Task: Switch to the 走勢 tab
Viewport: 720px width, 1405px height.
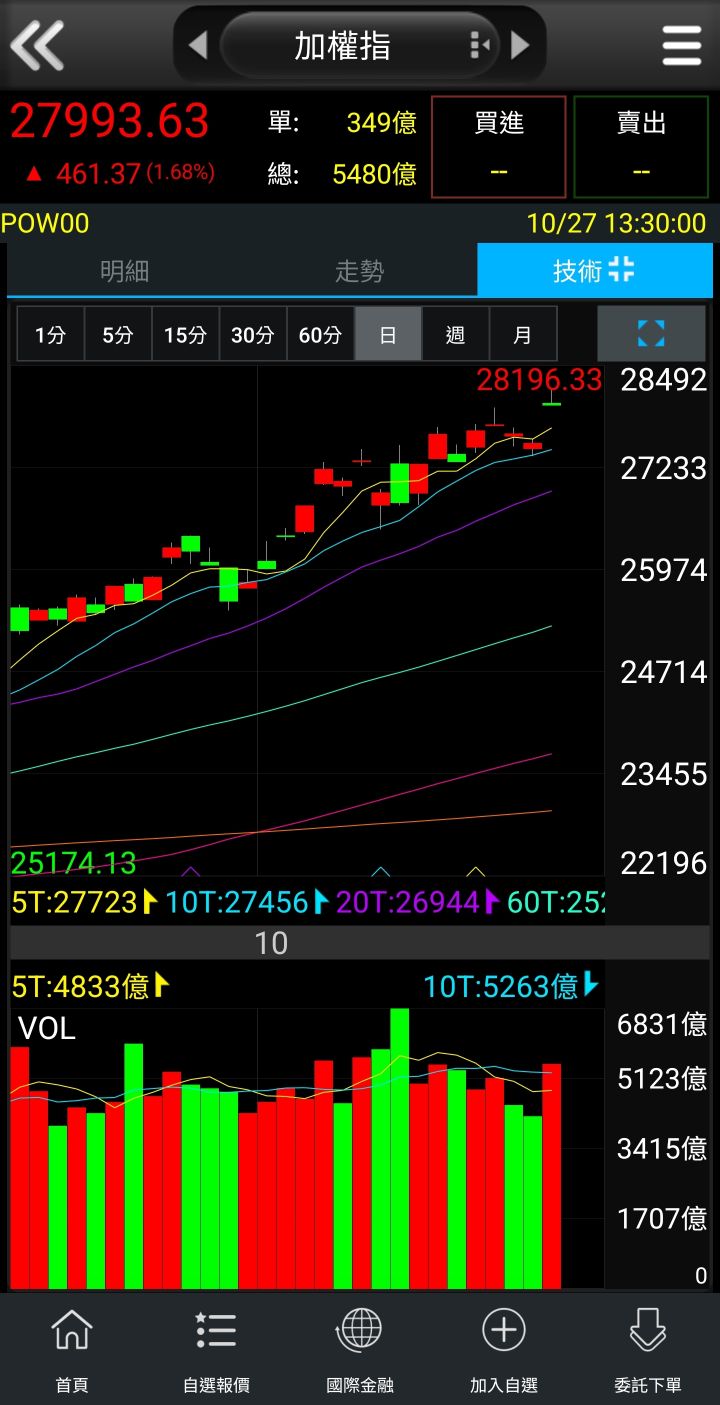Action: [359, 270]
